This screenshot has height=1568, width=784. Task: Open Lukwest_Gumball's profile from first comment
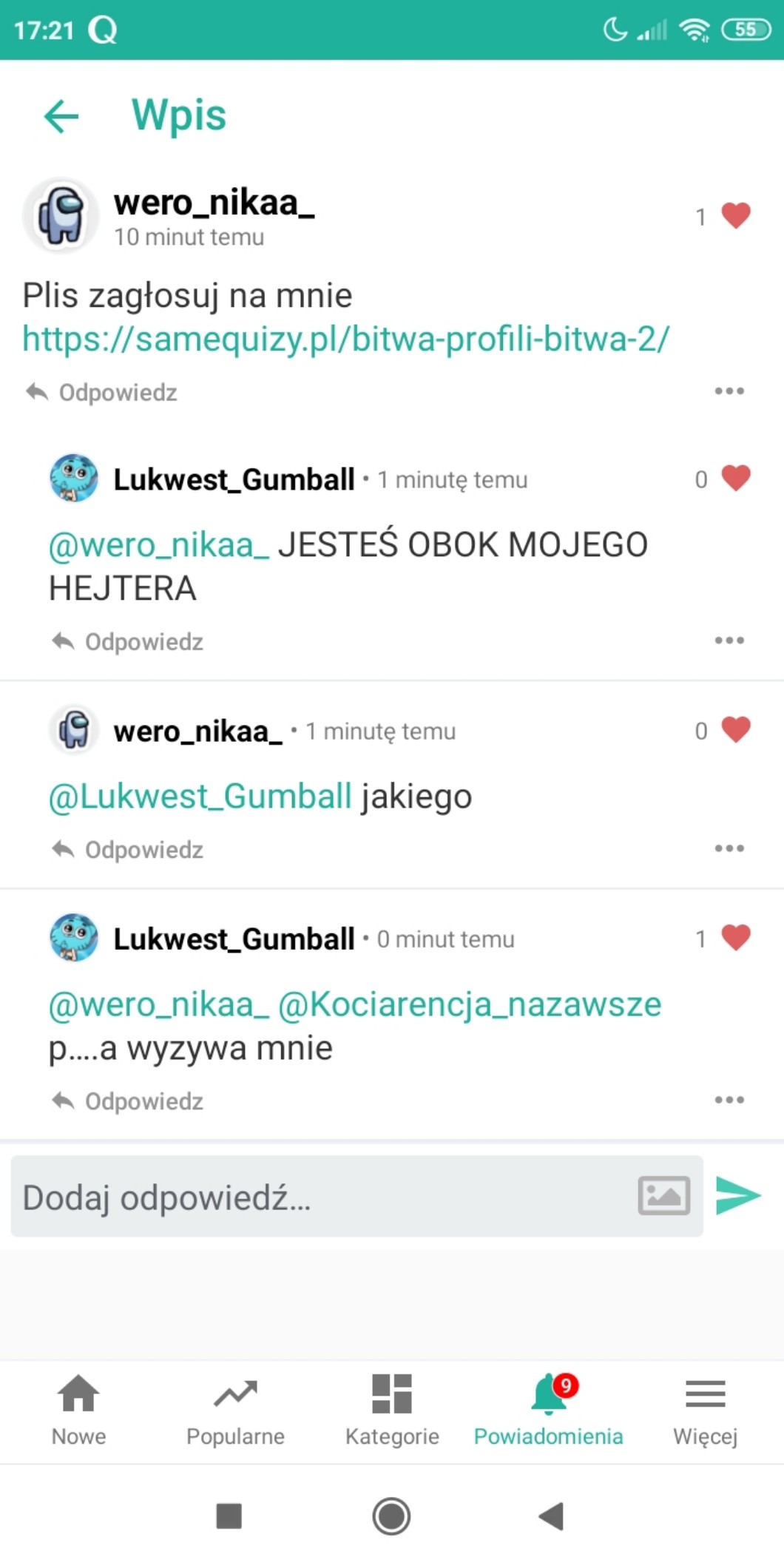[233, 479]
